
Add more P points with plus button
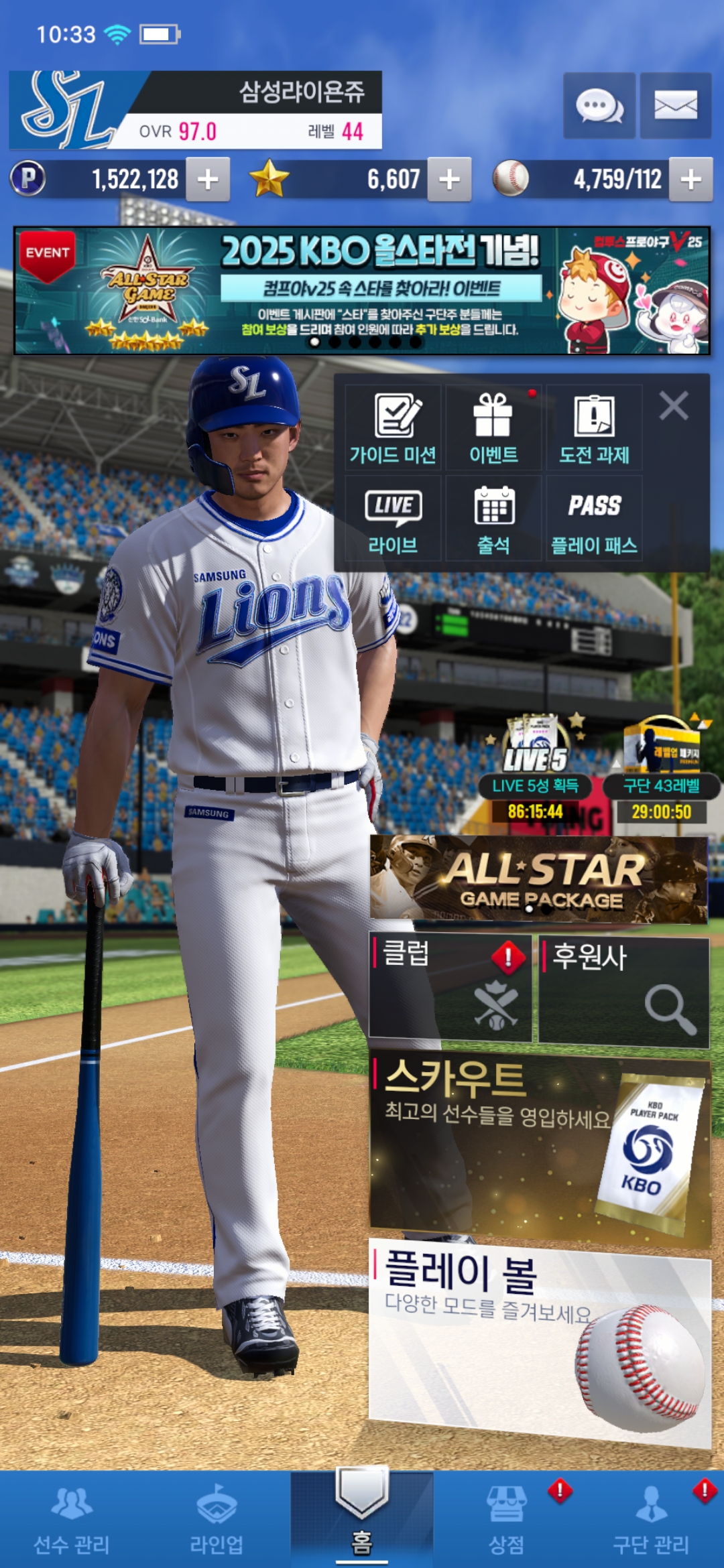point(208,180)
